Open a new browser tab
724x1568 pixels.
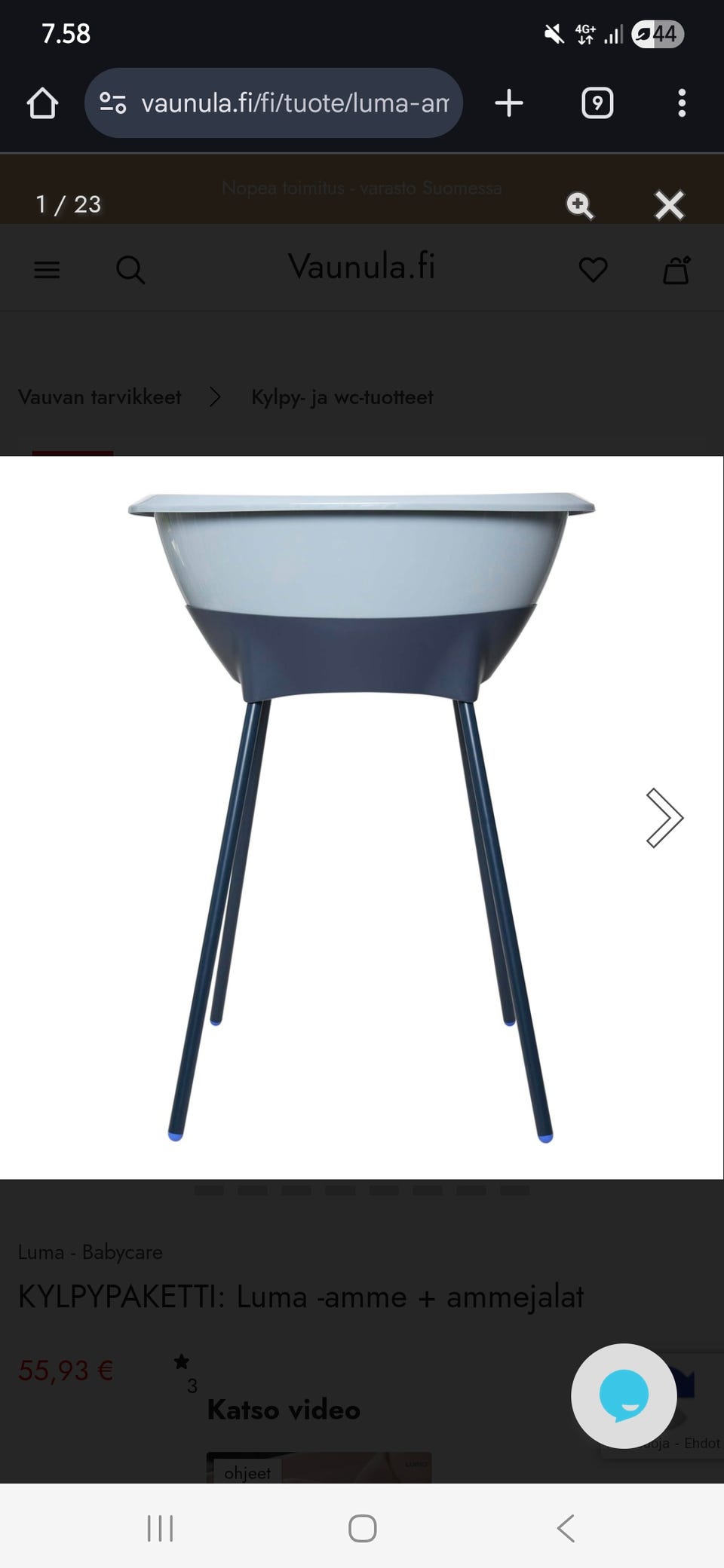click(509, 103)
